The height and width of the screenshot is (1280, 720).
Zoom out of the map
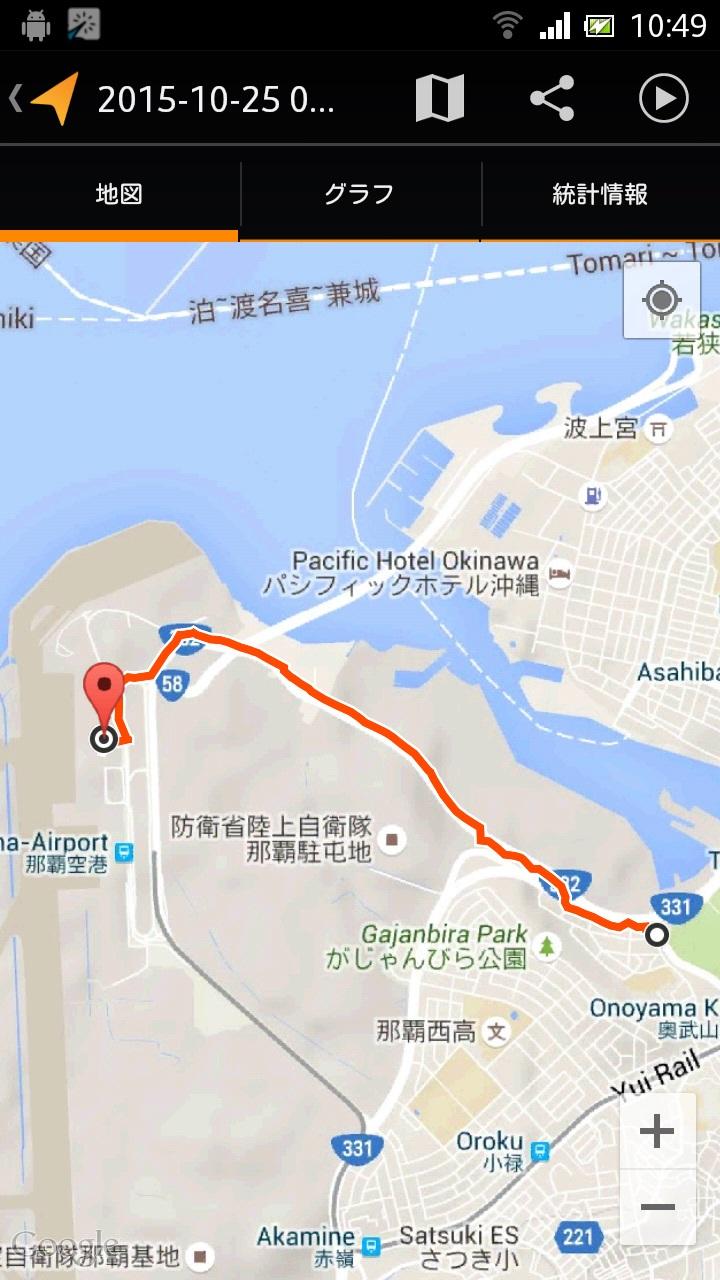657,1207
